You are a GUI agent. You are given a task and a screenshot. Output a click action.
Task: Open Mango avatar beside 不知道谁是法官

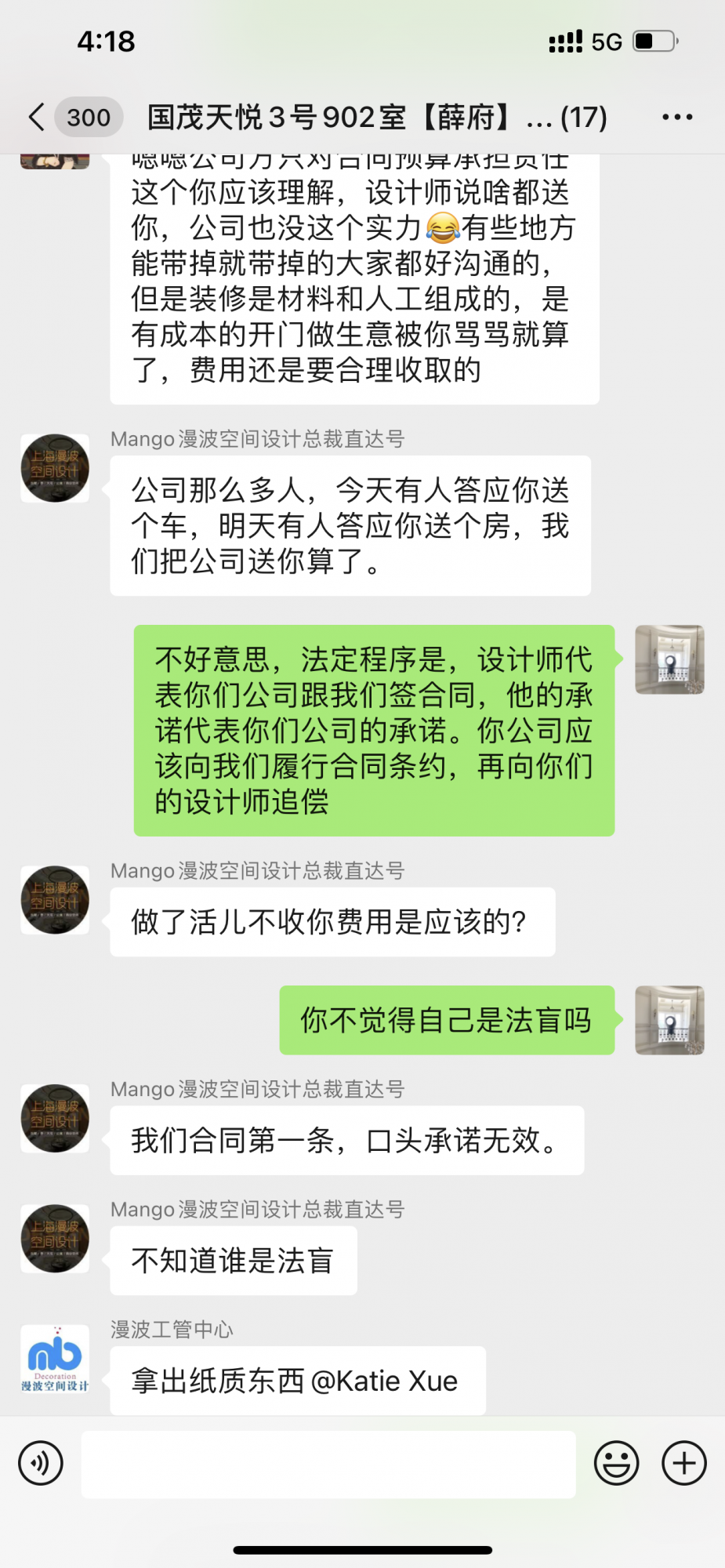[55, 1238]
